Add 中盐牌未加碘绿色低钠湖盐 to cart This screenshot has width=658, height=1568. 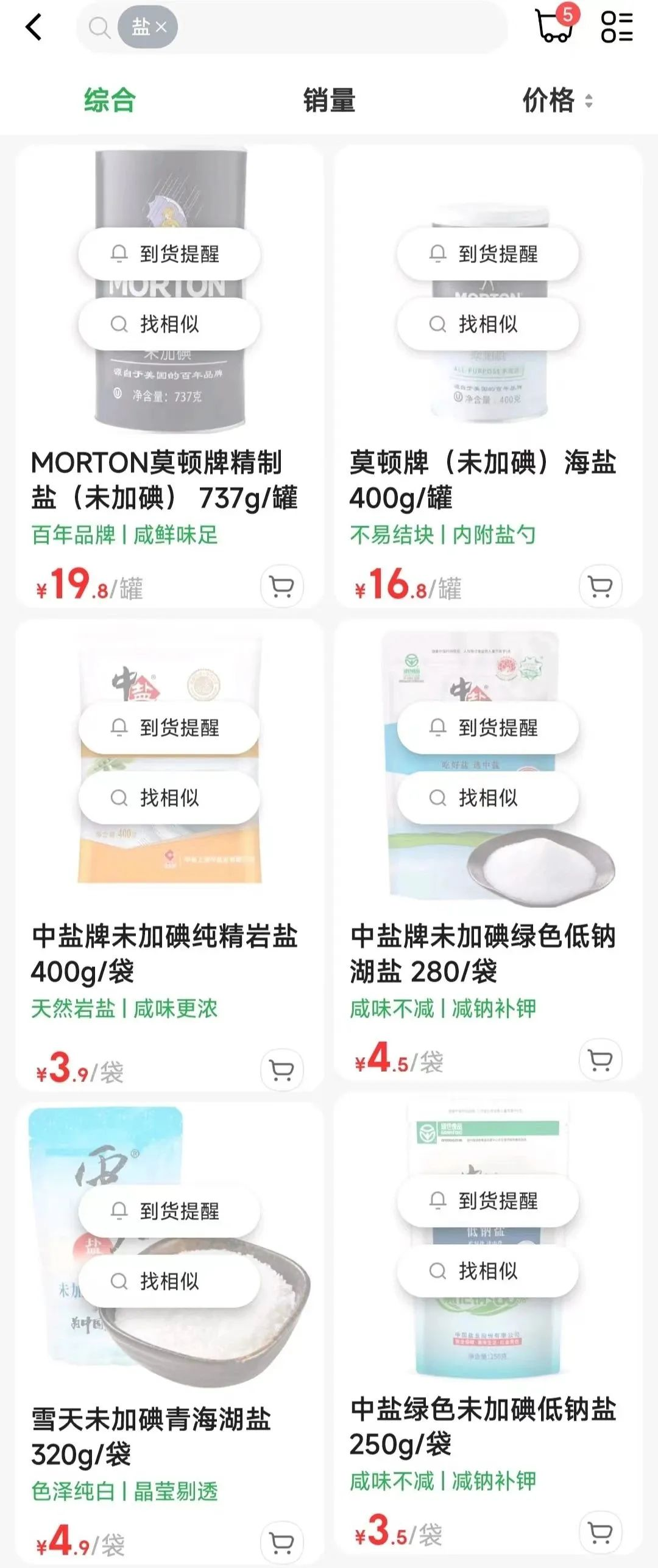tap(600, 1060)
